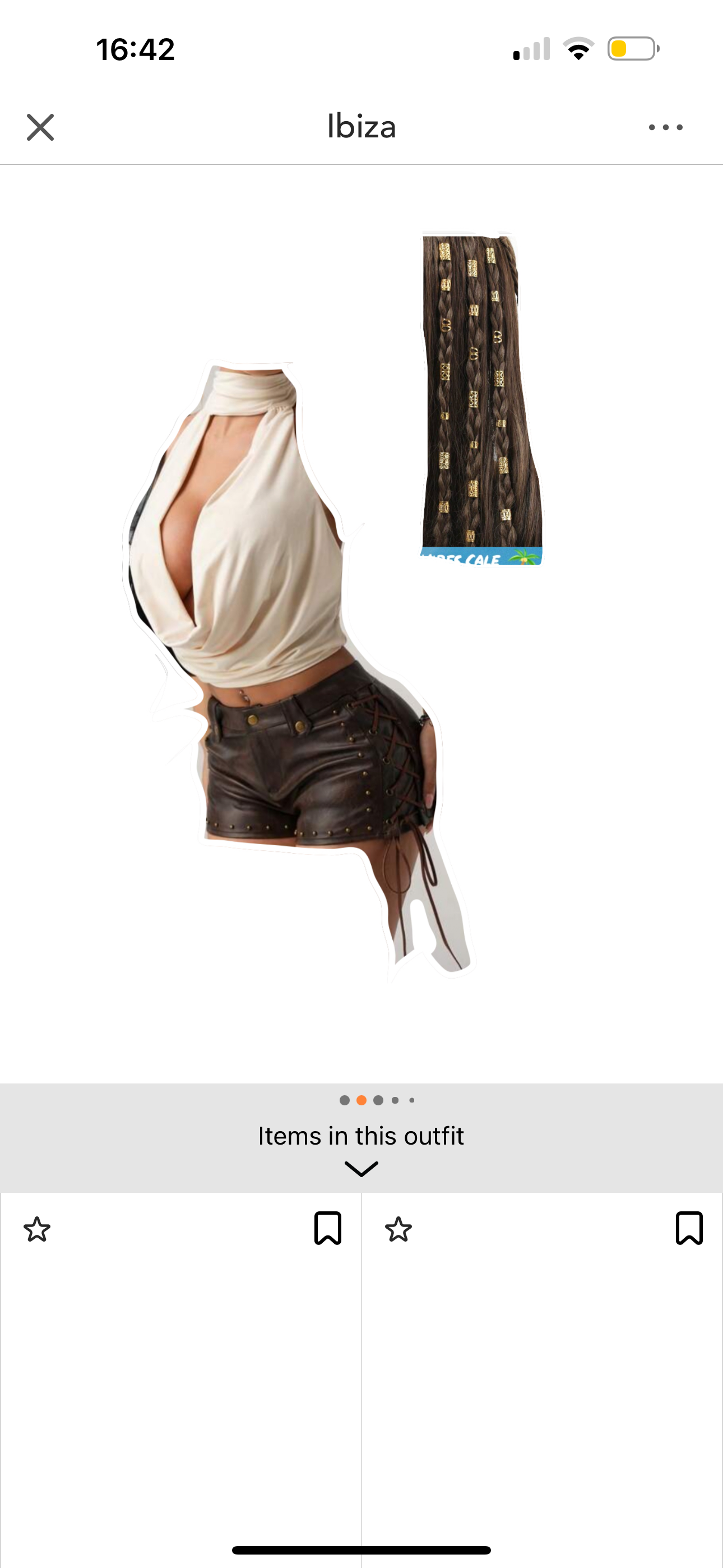The width and height of the screenshot is (723, 1568).
Task: Star the second outfit item
Action: (398, 1230)
